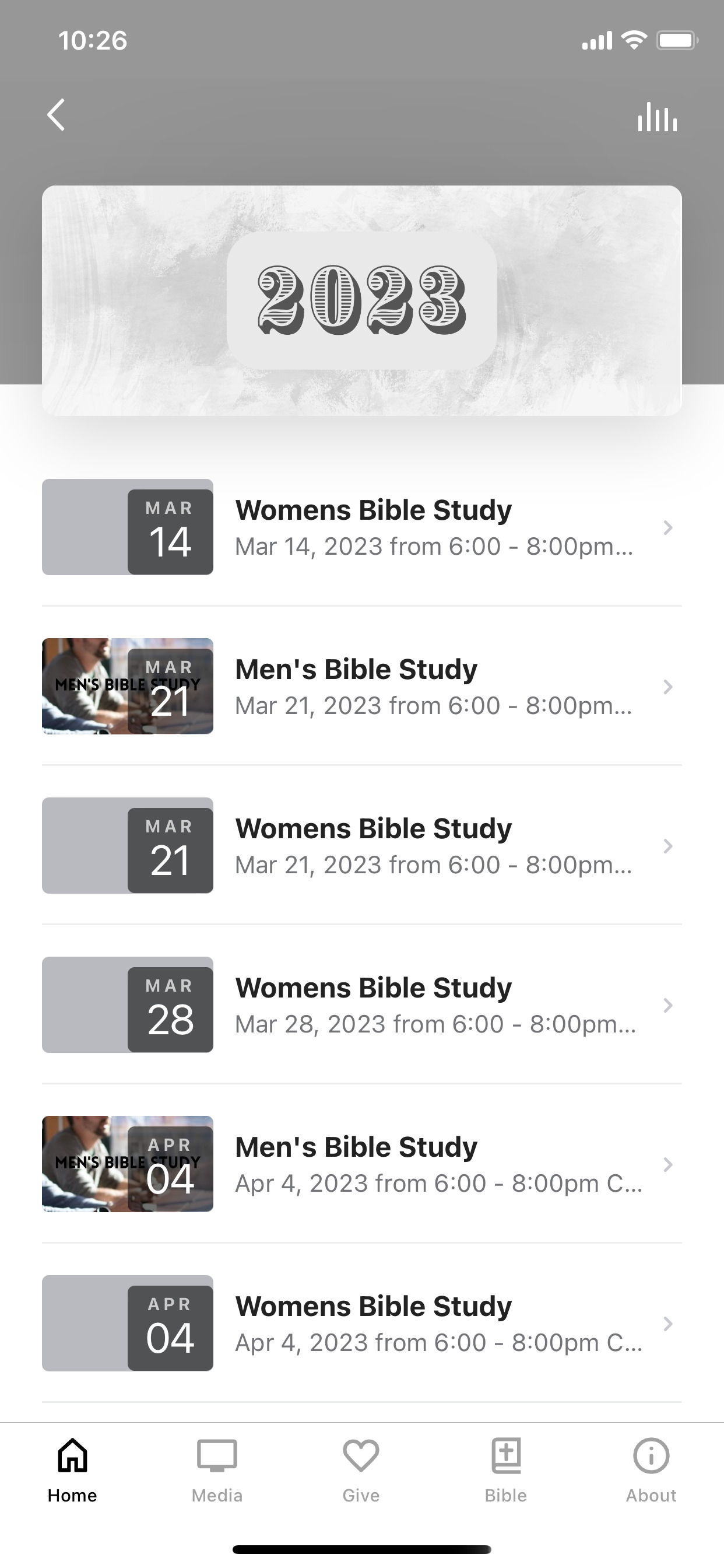Open Men's Bible Study on Mar 21
The height and width of the screenshot is (1568, 724).
(361, 686)
